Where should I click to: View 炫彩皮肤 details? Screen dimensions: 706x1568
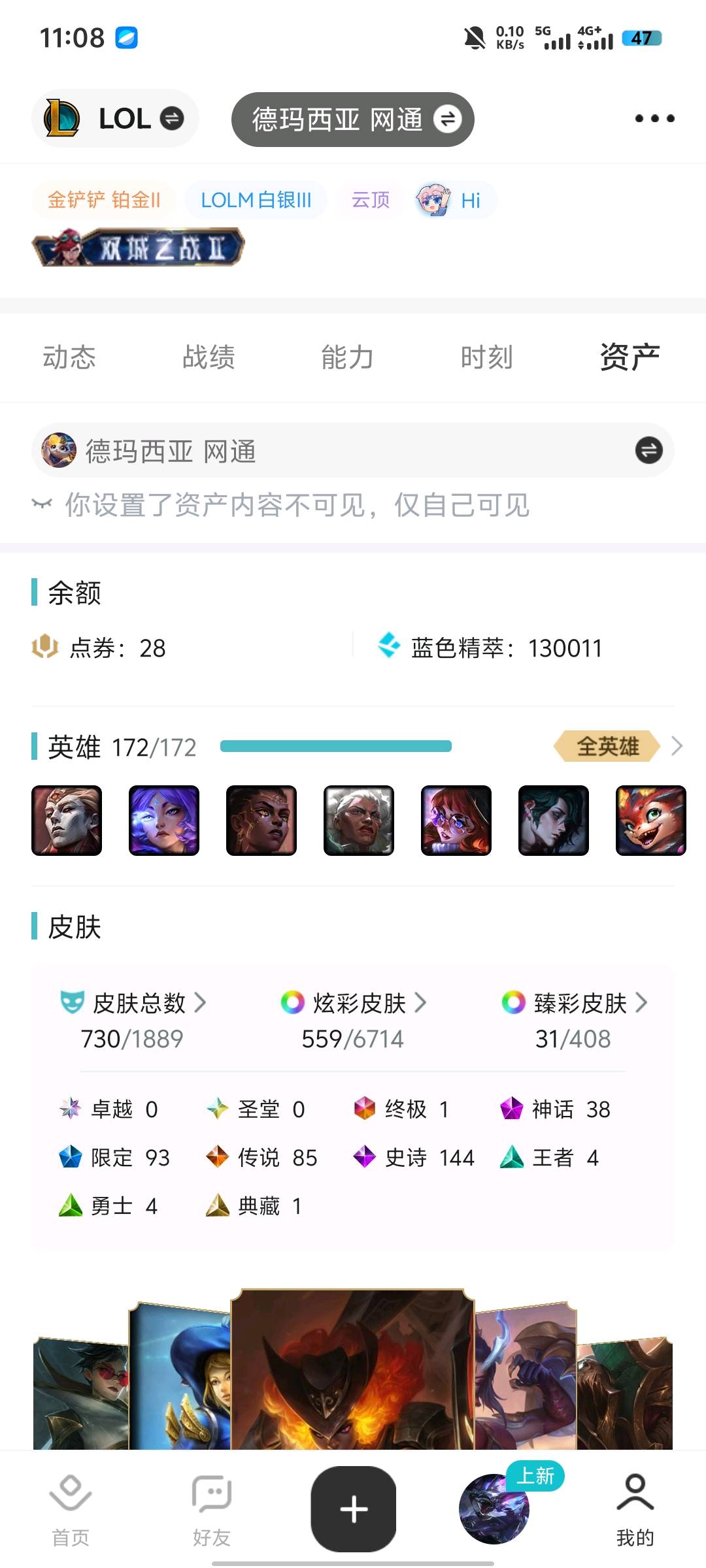[353, 1003]
